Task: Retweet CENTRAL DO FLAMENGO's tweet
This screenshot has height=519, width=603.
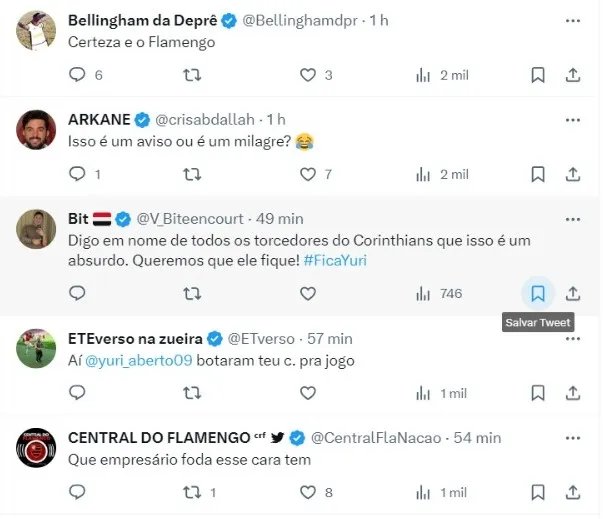Action: pyautogui.click(x=193, y=492)
